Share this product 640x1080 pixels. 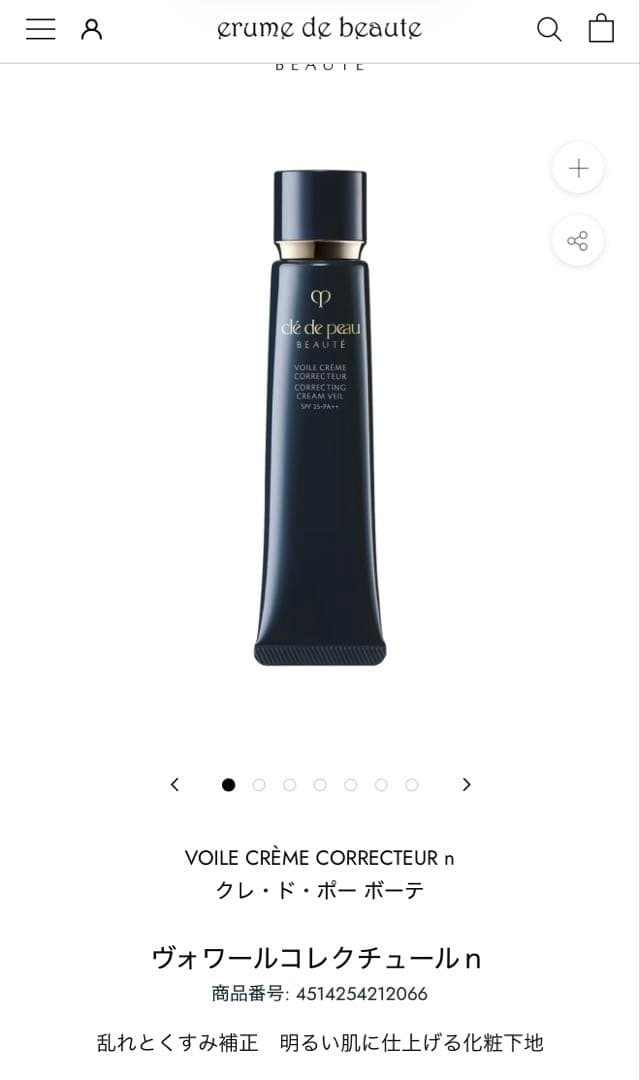(x=578, y=241)
